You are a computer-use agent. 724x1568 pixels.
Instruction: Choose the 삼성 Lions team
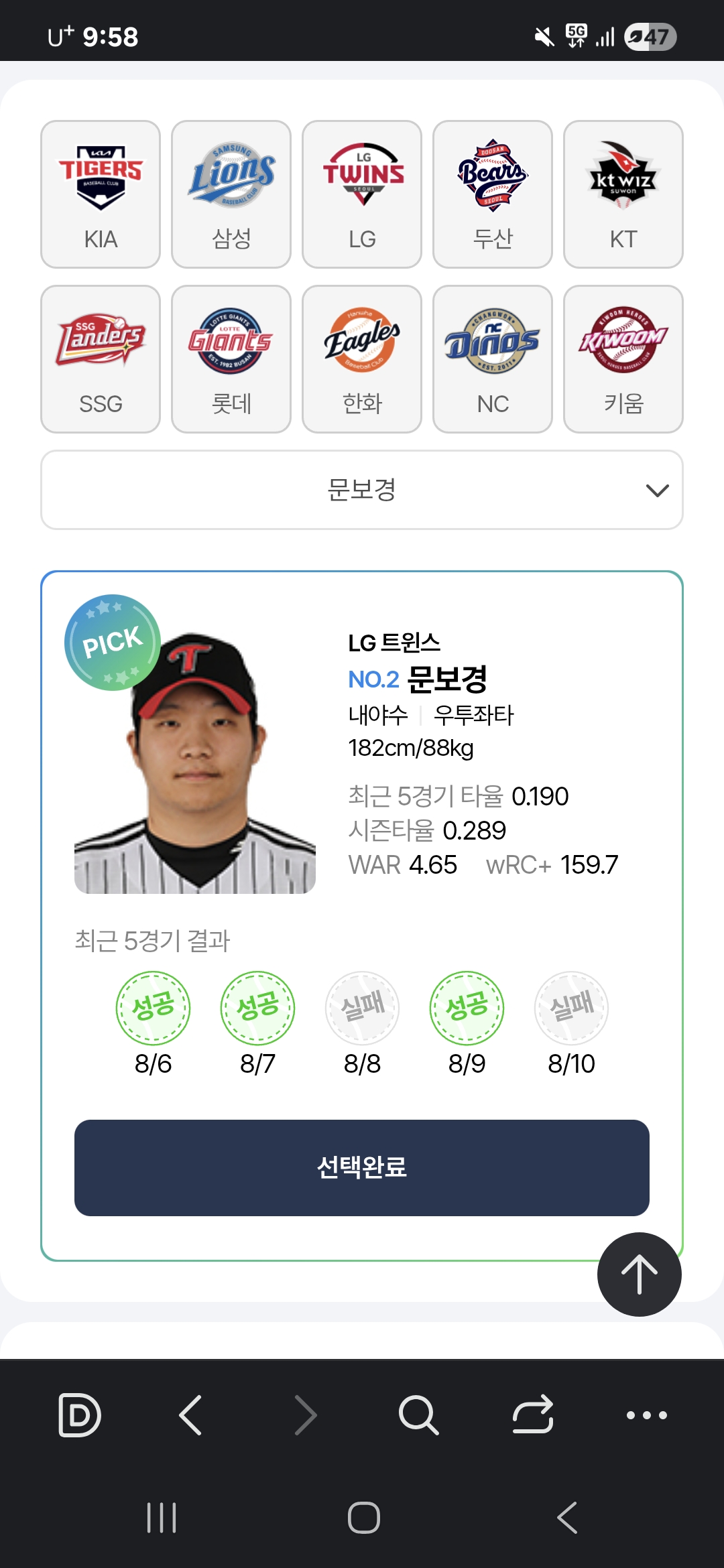pos(231,194)
